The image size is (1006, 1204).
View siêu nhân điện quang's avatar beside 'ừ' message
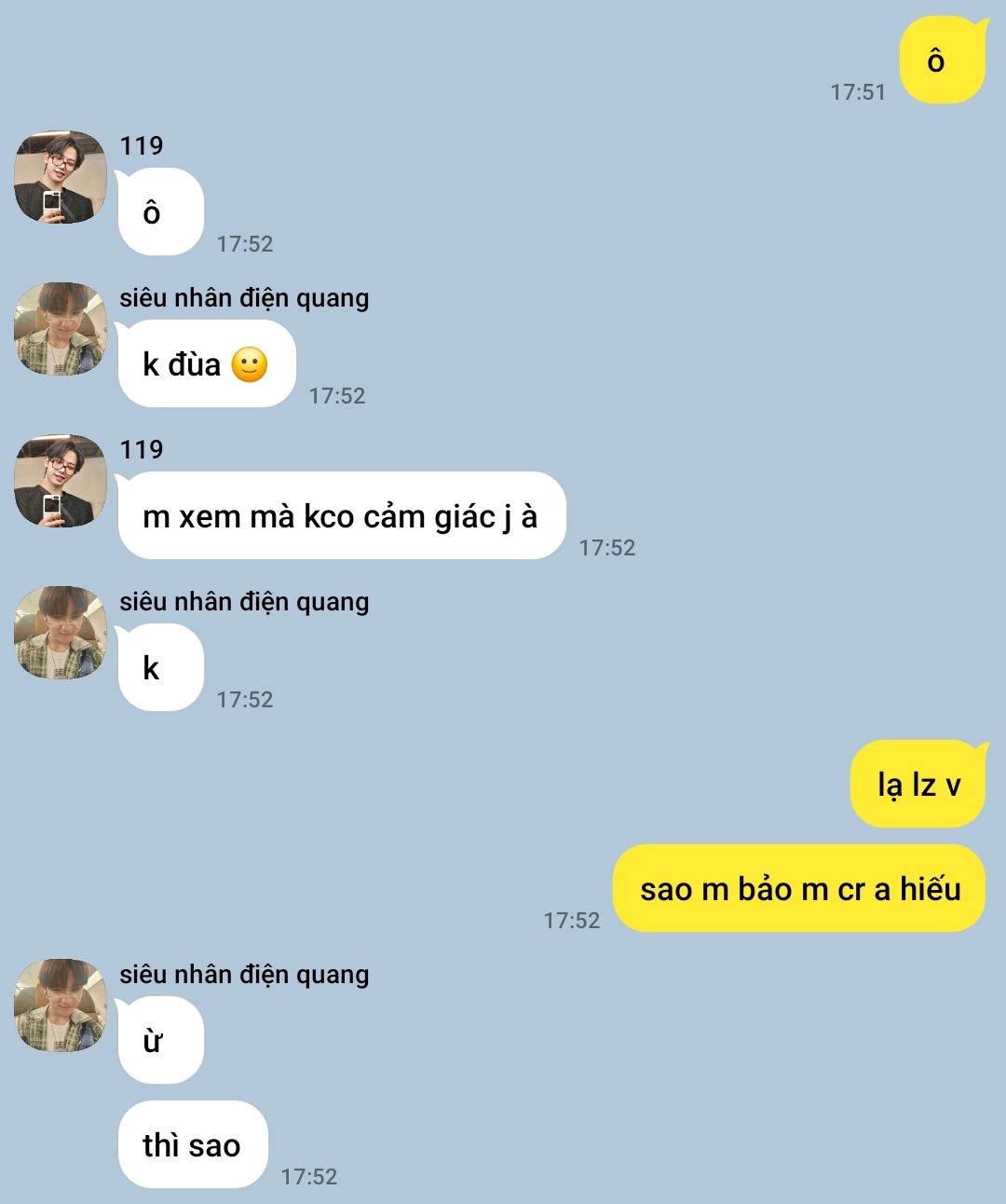61,1006
